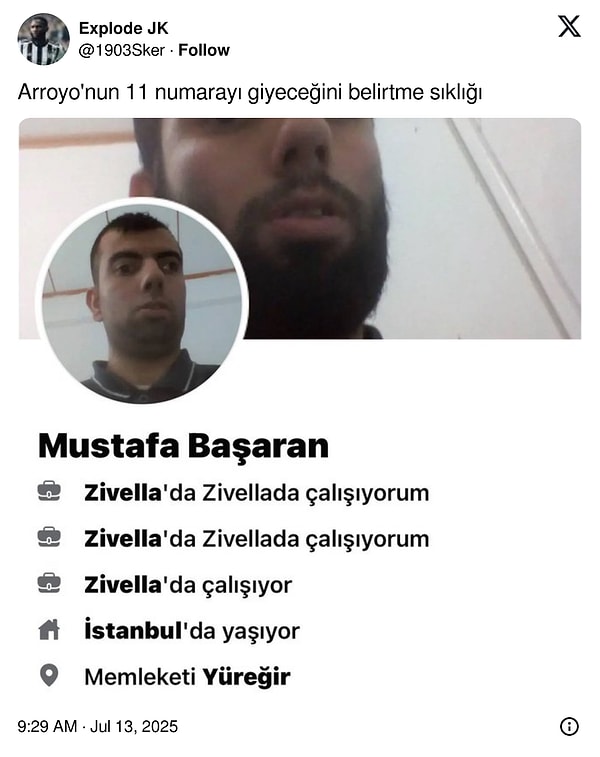Open the 9:29 AM · Jul 13, 2025 timestamp
The height and width of the screenshot is (757, 600).
click(98, 727)
